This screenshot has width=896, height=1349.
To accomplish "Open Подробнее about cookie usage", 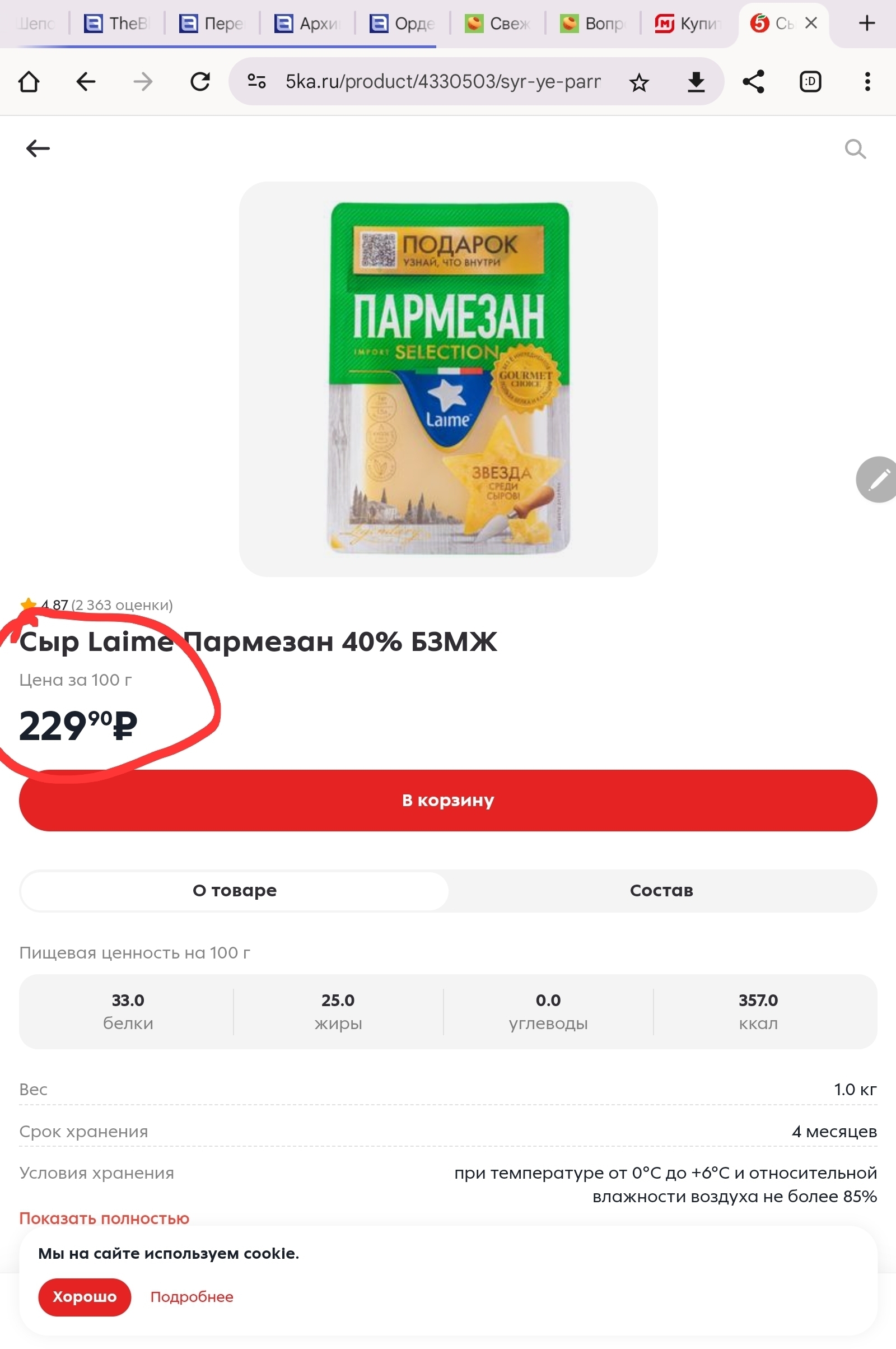I will coord(192,1296).
